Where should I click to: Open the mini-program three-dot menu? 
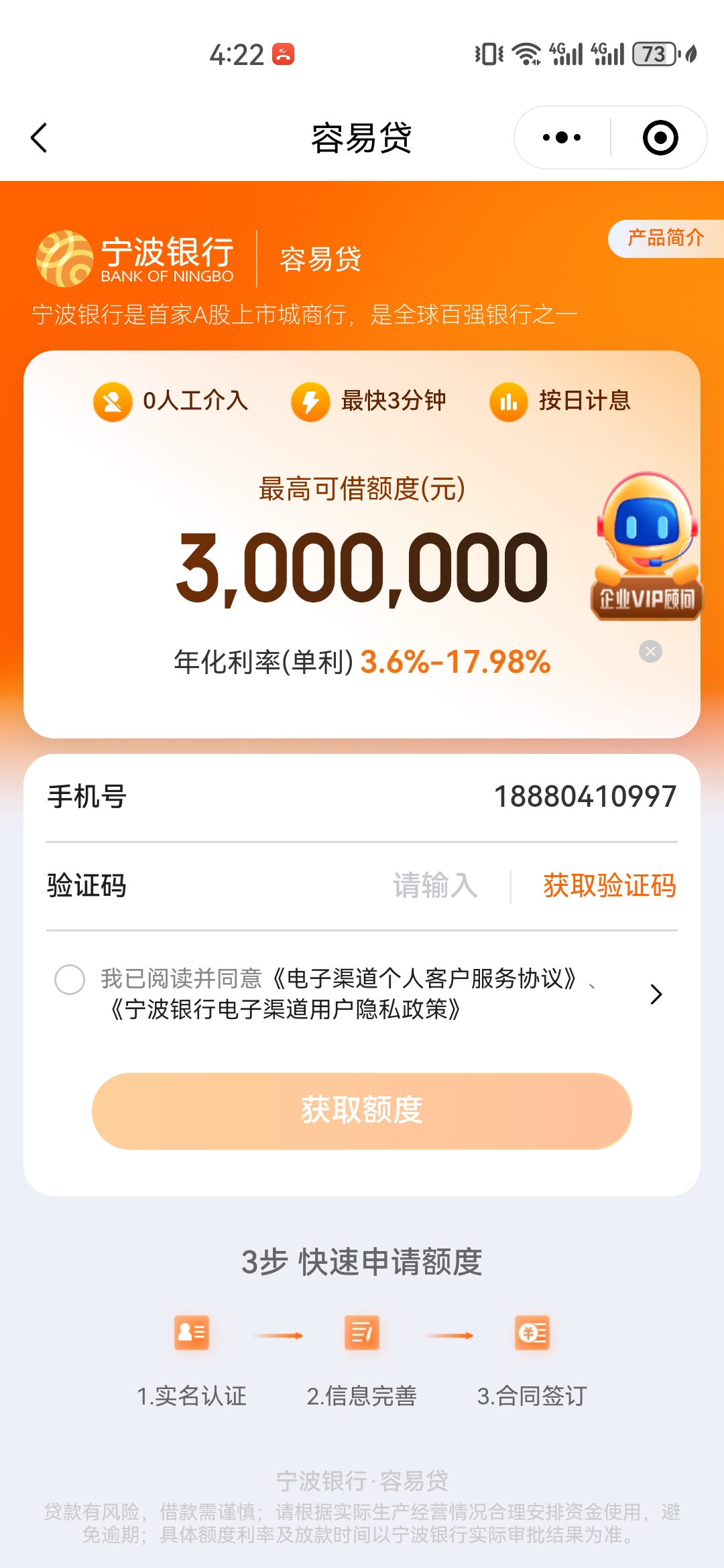coord(562,138)
